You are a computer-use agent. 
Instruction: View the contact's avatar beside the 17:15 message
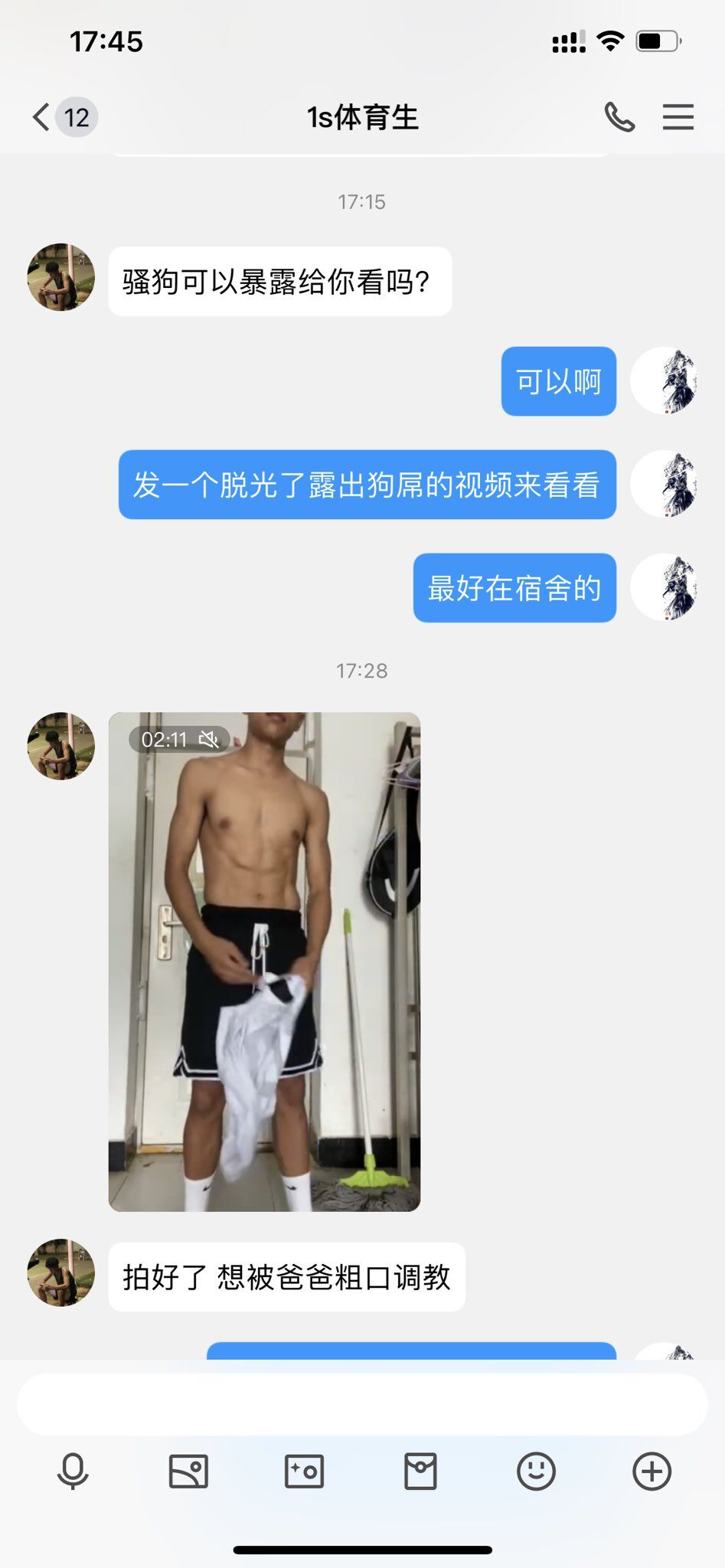61,277
